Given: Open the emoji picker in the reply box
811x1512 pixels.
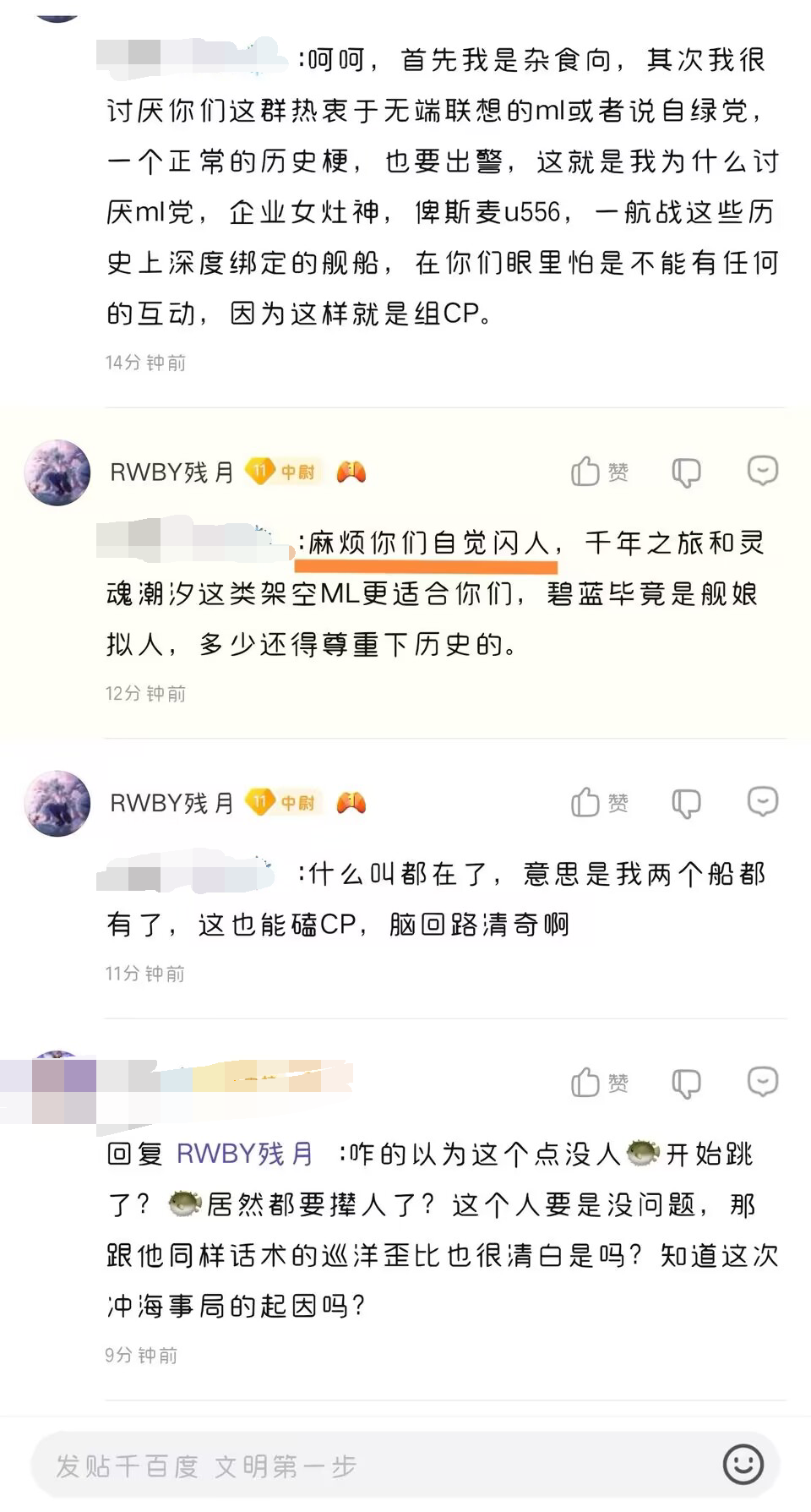Looking at the screenshot, I should tap(743, 1465).
